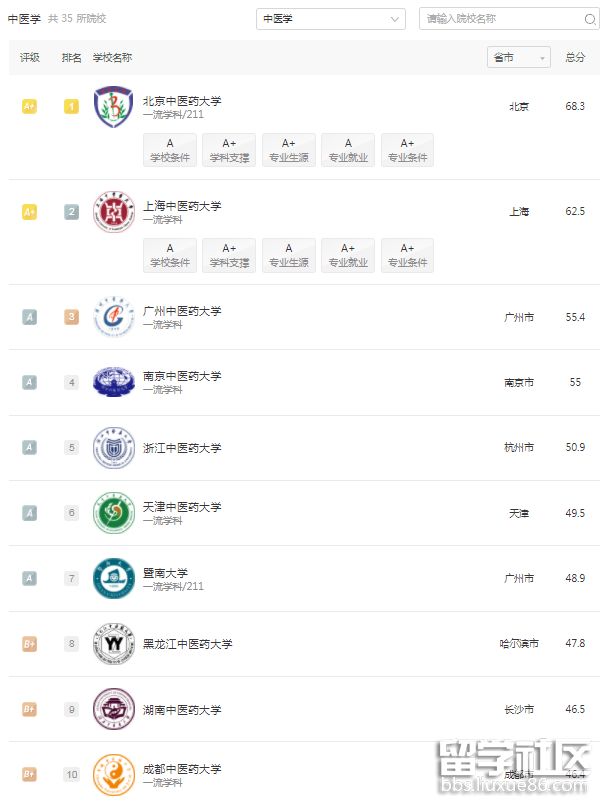
Task: Expand the 省市 province filter
Action: (519, 58)
